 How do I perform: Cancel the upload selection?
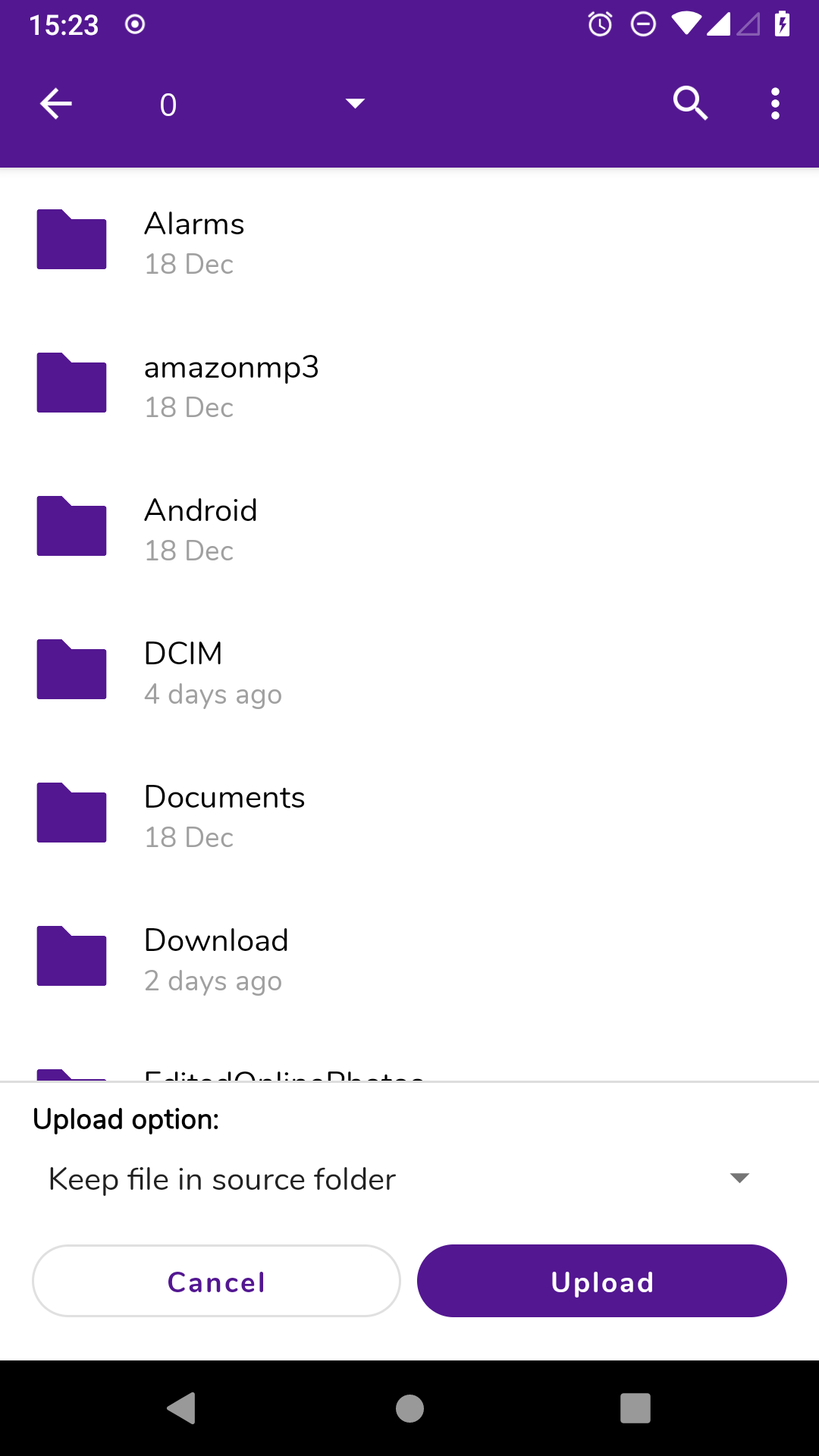(216, 1282)
